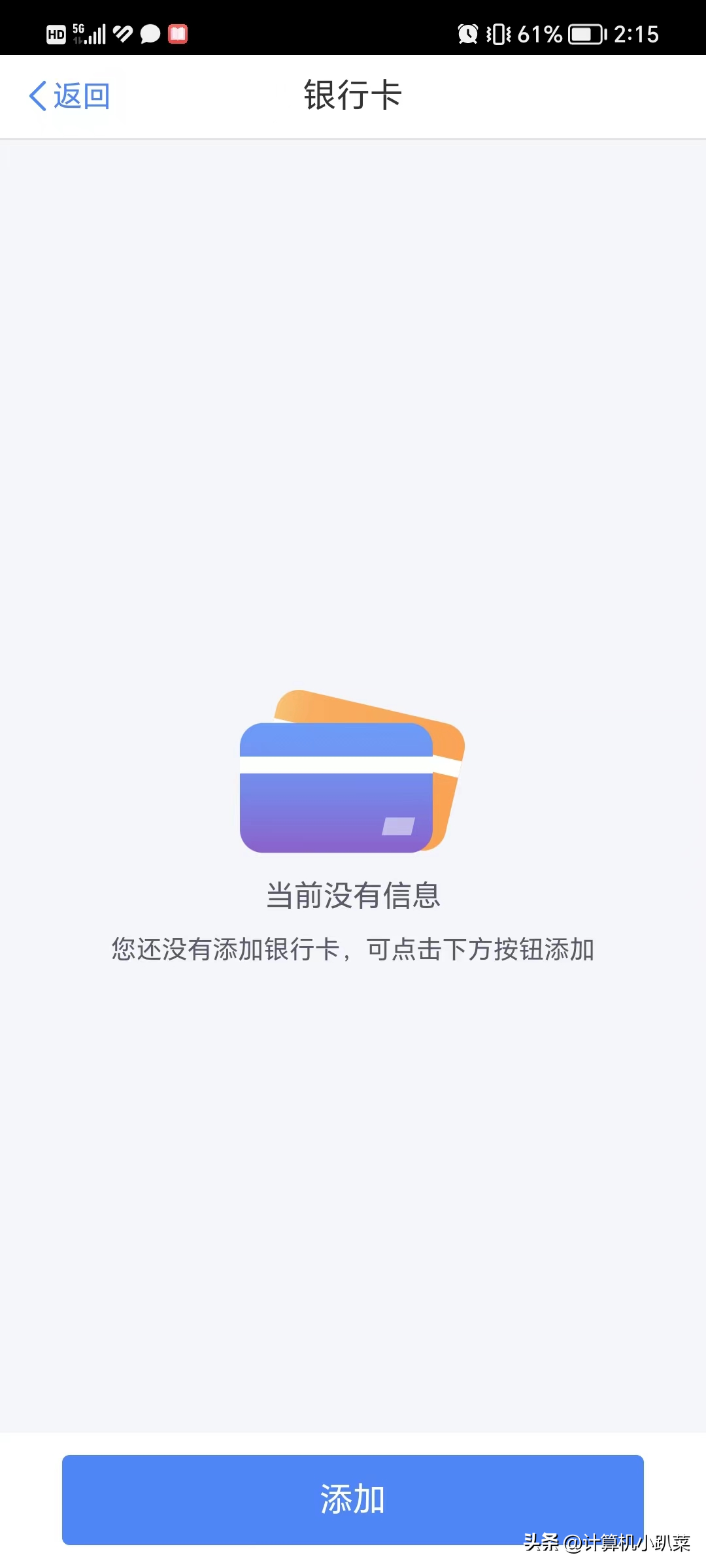Tap the HD voice icon in status bar
The image size is (706, 1568).
[x=56, y=33]
